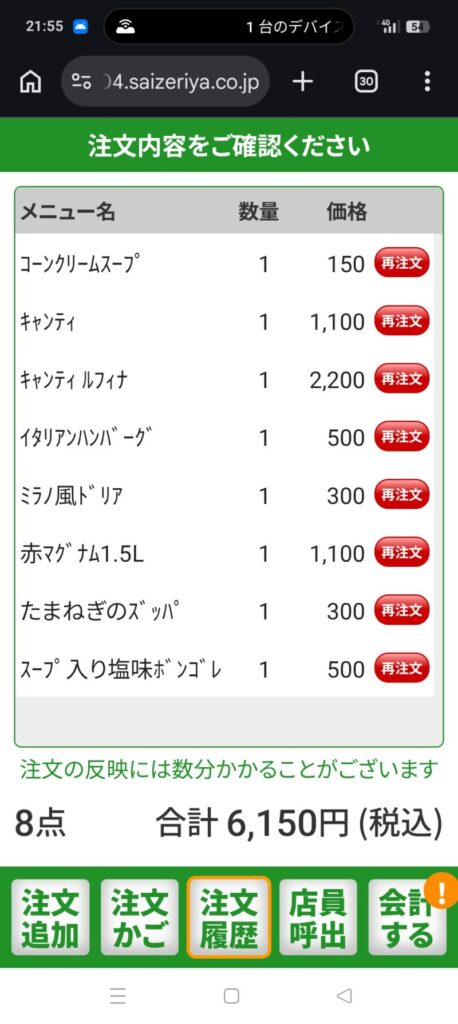
Task: Show the 30 open tabs
Action: pos(367,82)
